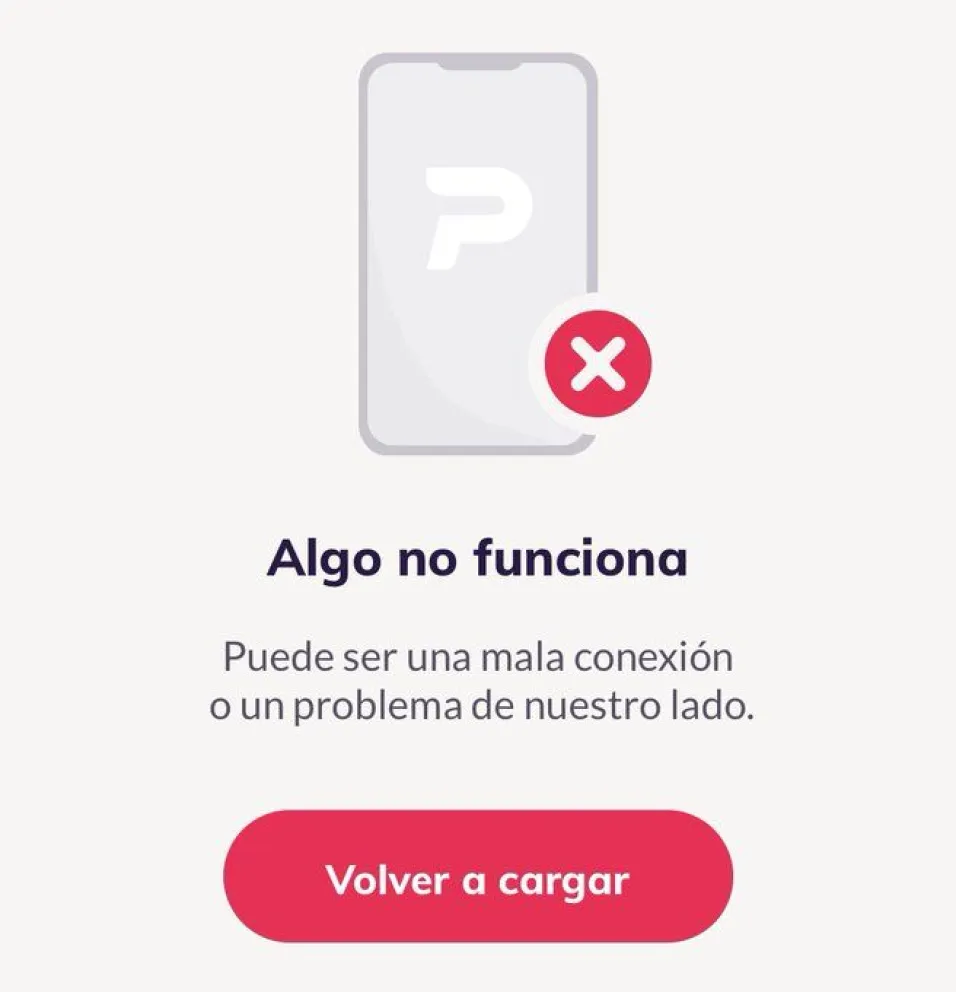This screenshot has height=992, width=956.
Task: Select the Algo no funciona heading
Action: coord(478,558)
